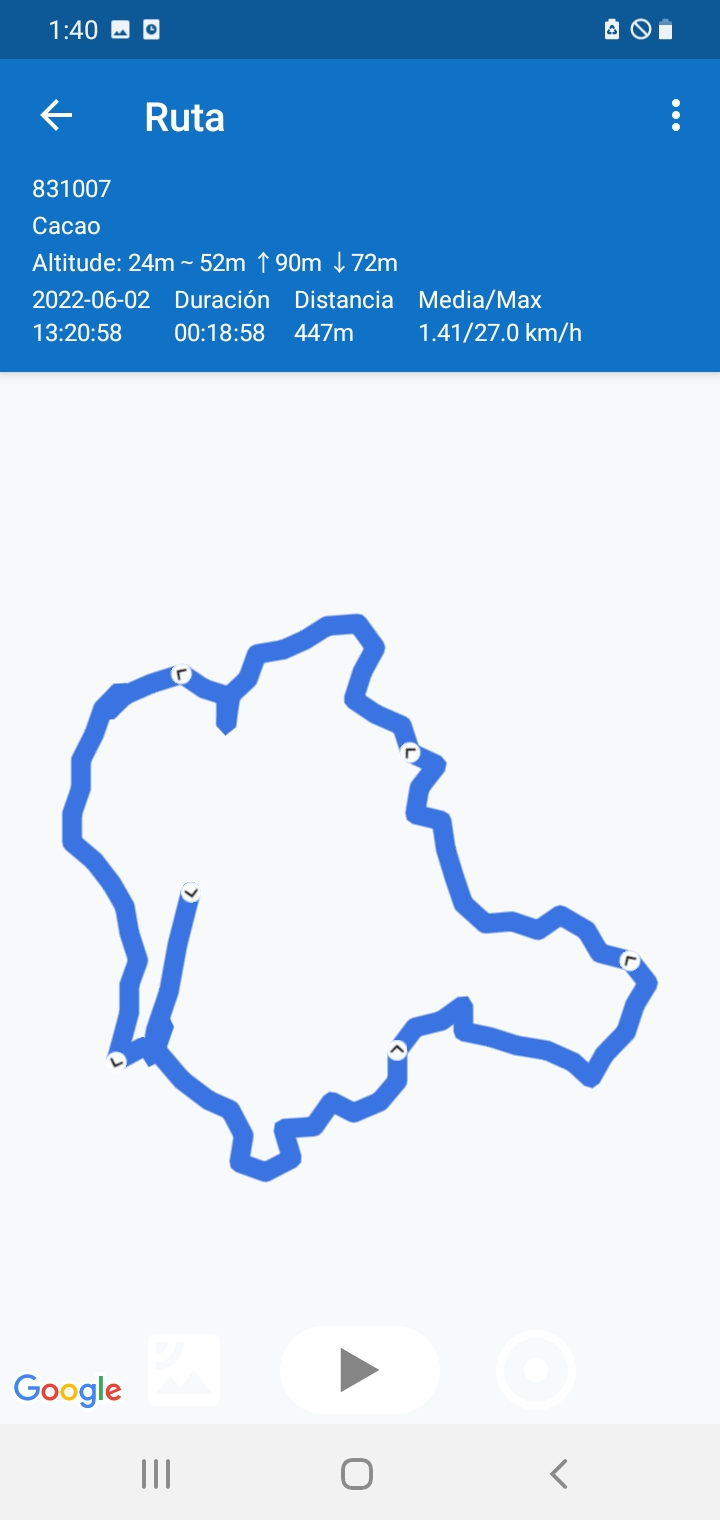Viewport: 720px width, 1520px height.
Task: Center map on current location
Action: 536,1370
